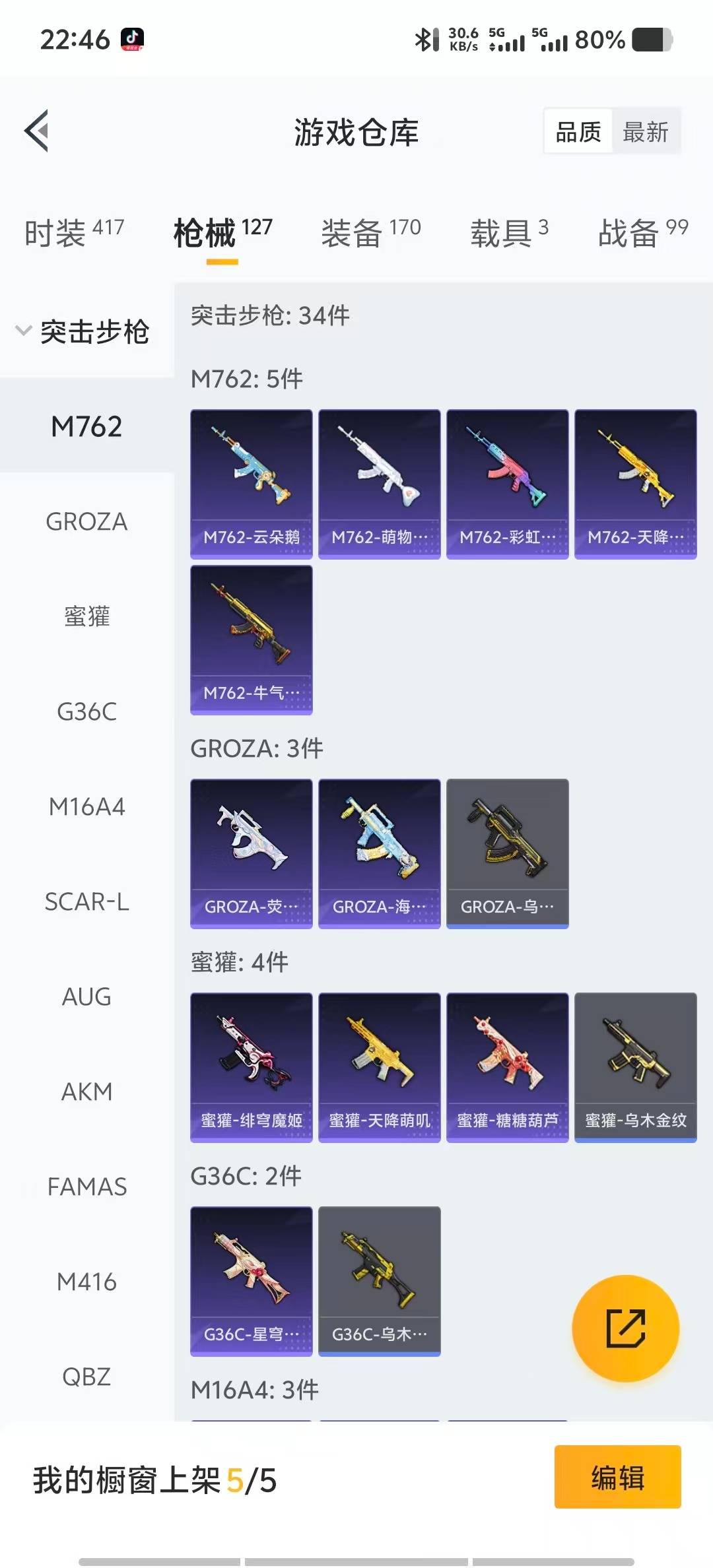Open the G36C-星穹 skin tile
This screenshot has width=713, height=1568.
251,1281
